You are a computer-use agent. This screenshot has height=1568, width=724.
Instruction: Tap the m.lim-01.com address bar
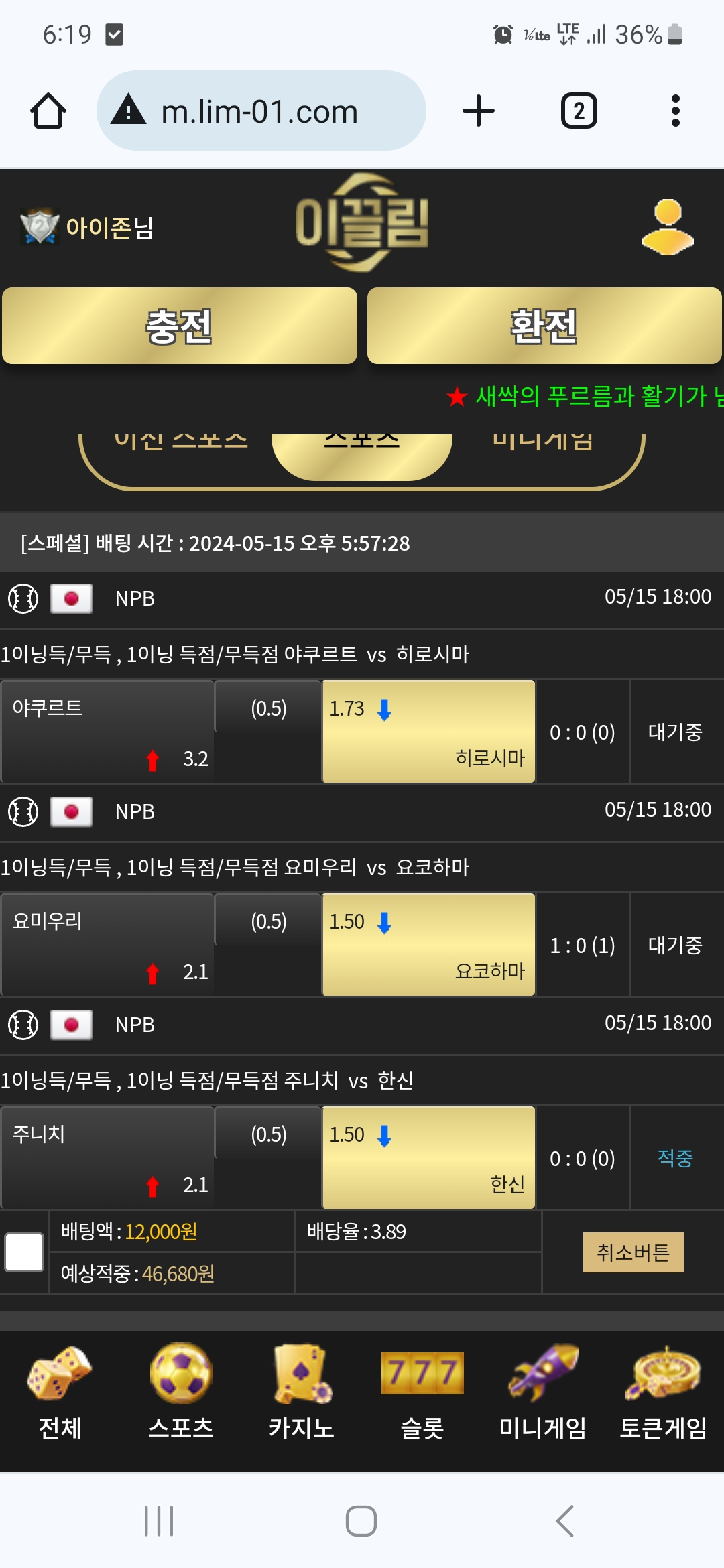(261, 111)
